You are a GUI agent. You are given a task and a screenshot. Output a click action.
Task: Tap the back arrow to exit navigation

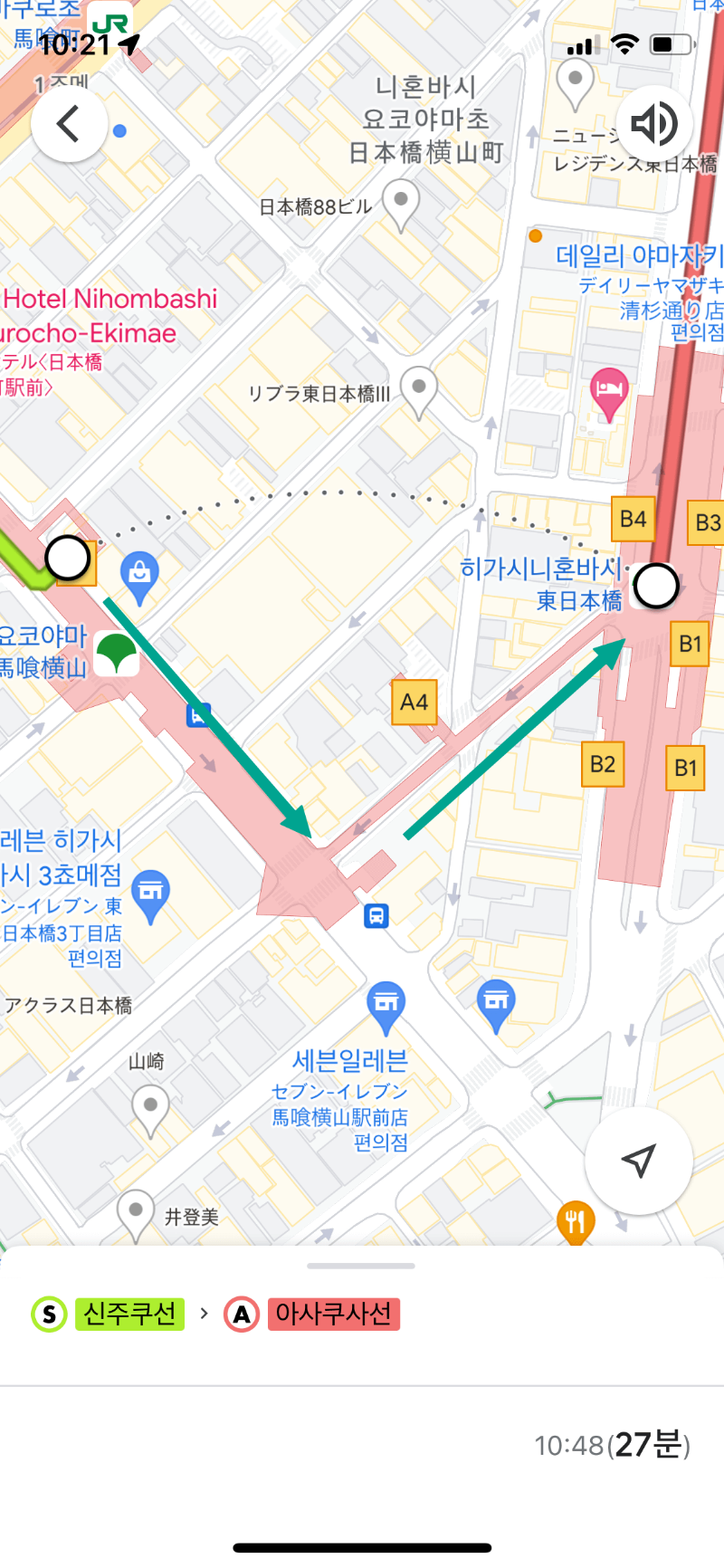[69, 123]
